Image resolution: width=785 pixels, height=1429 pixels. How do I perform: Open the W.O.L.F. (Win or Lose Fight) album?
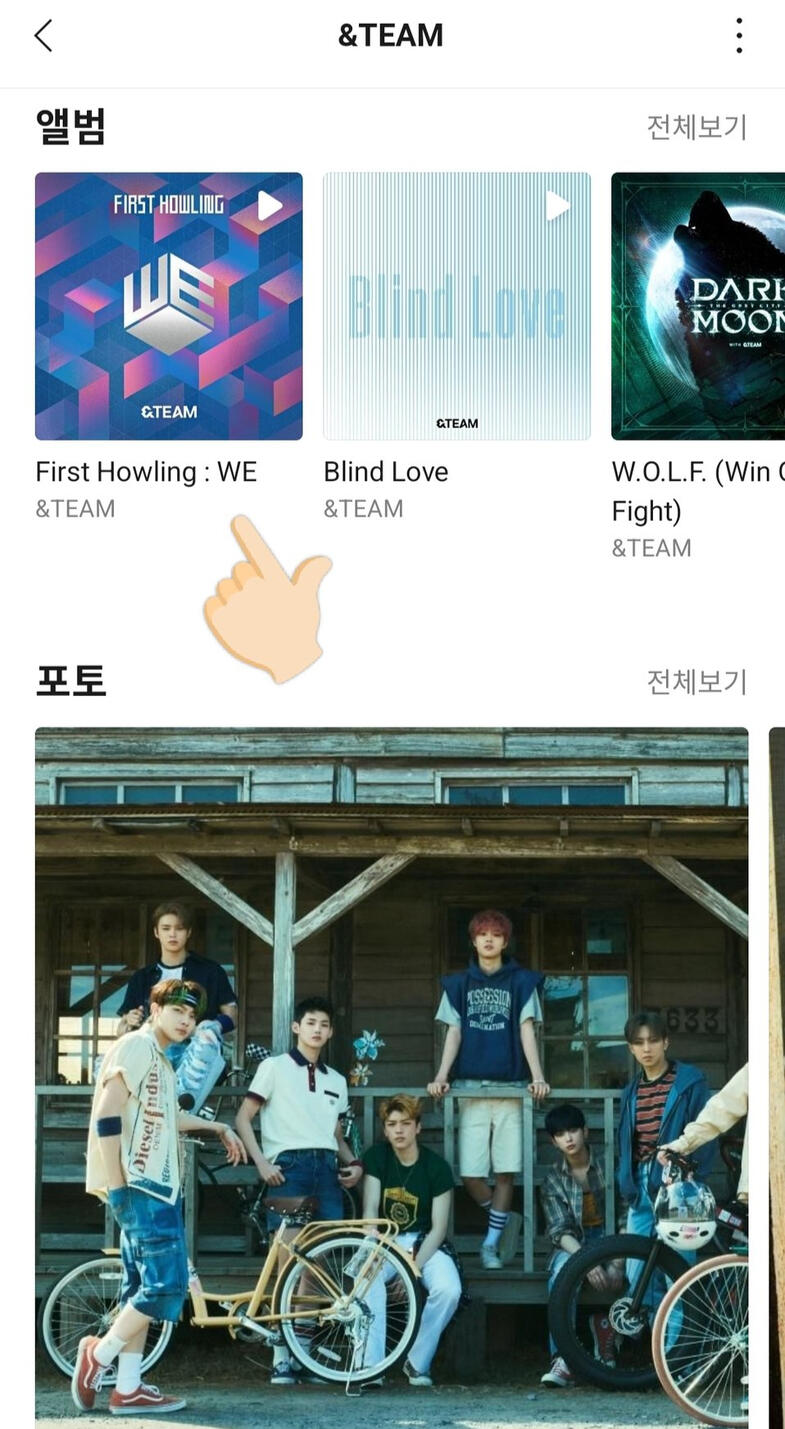697,306
